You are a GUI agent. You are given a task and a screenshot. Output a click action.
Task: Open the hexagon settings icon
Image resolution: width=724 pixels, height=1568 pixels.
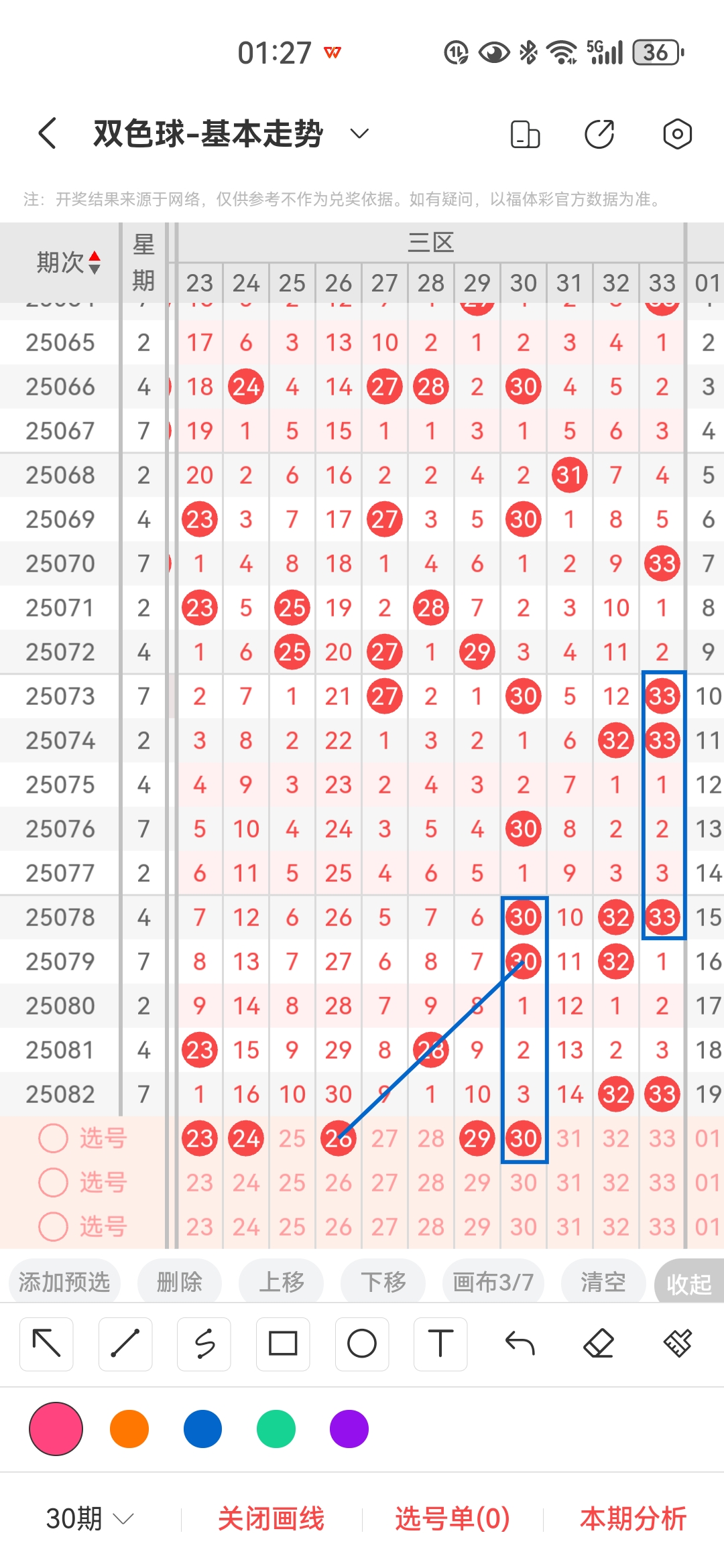pyautogui.click(x=677, y=134)
